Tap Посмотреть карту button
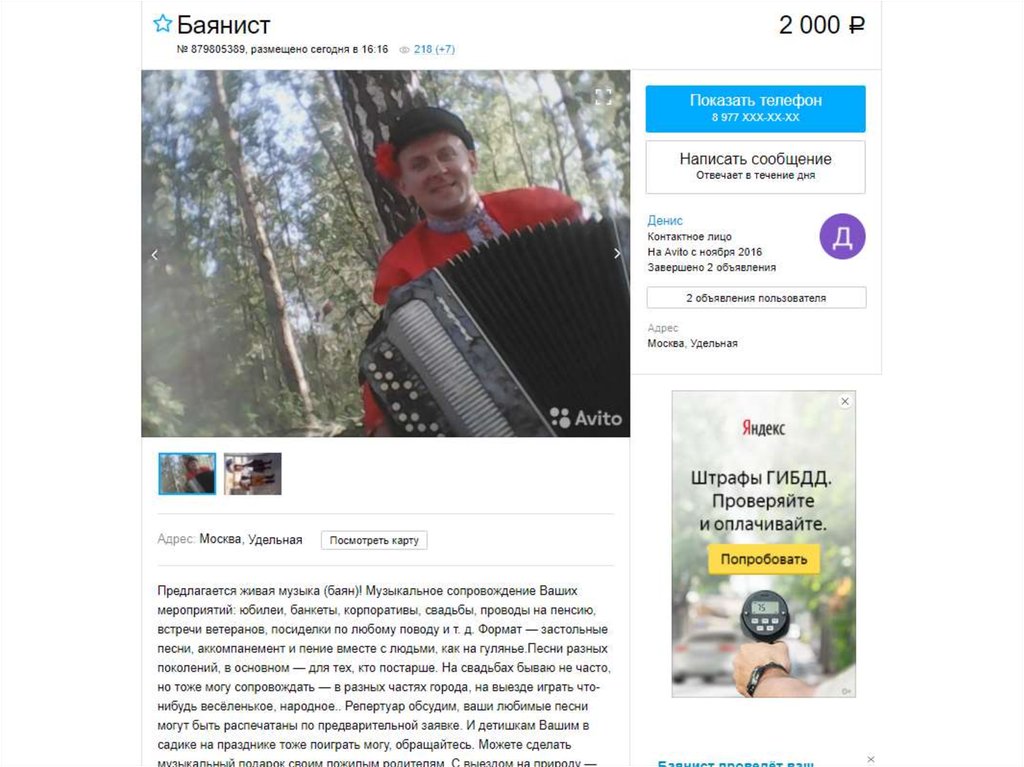Viewport: 1024px width, 767px height. click(374, 540)
